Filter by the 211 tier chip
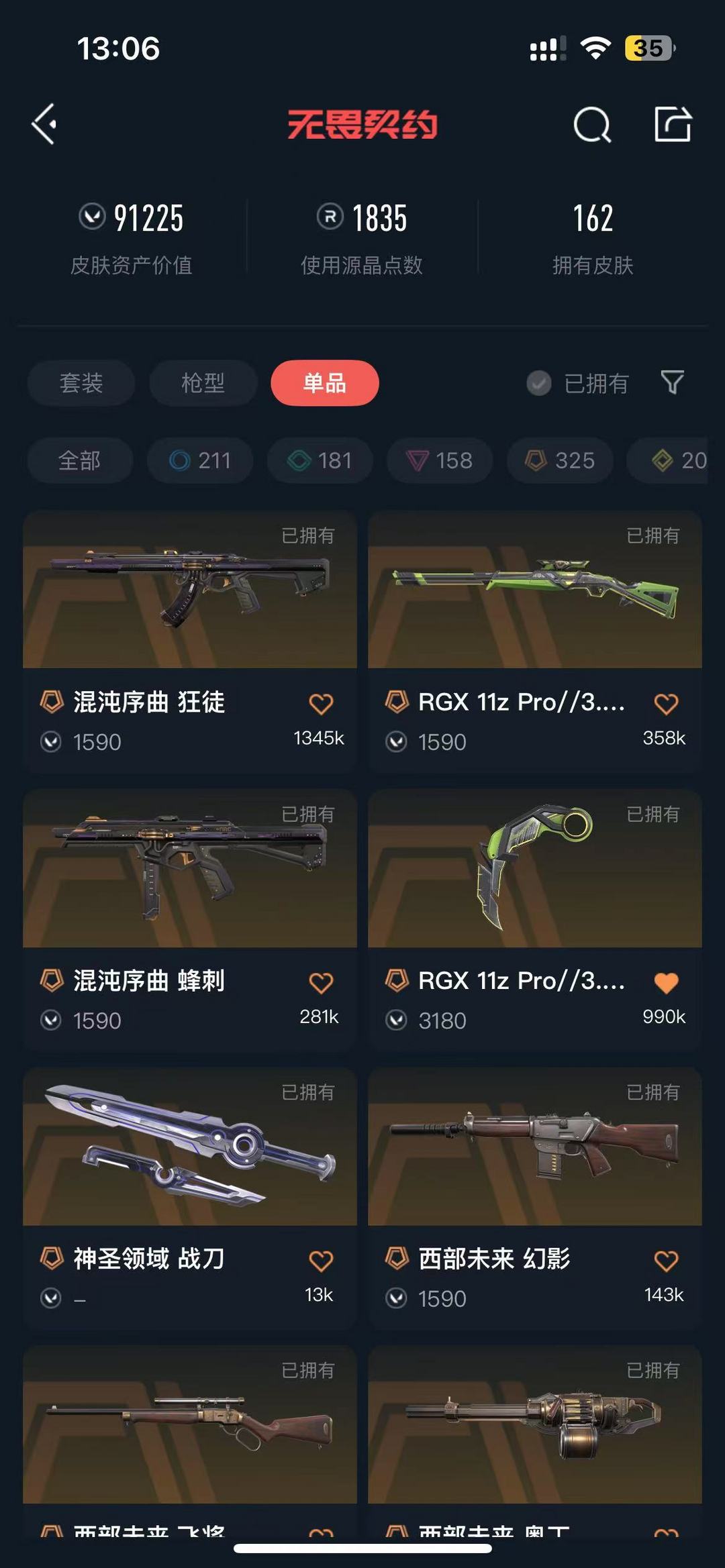The width and height of the screenshot is (725, 1568). click(x=200, y=460)
